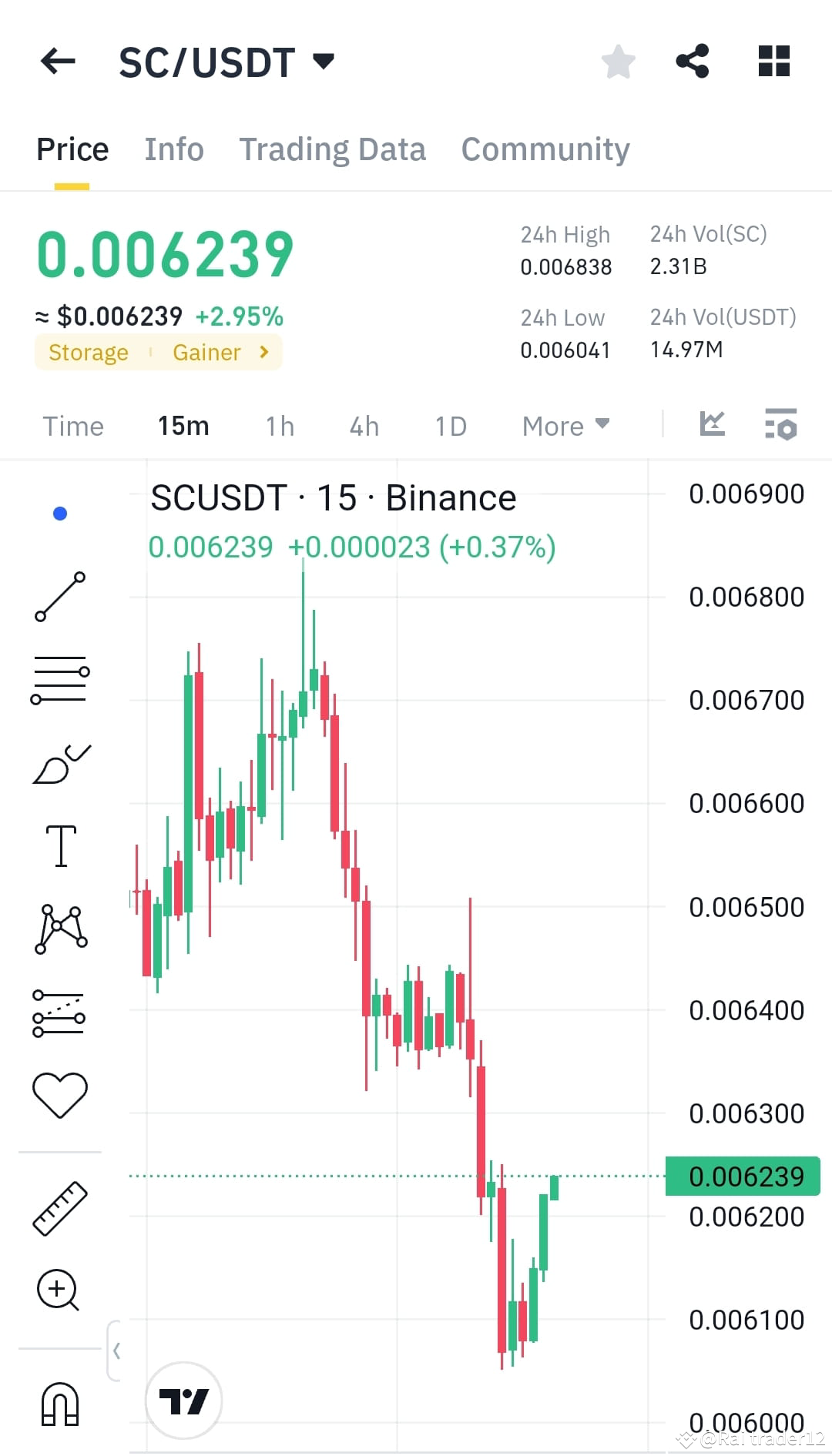Open the indicators settings icon

pos(780,424)
